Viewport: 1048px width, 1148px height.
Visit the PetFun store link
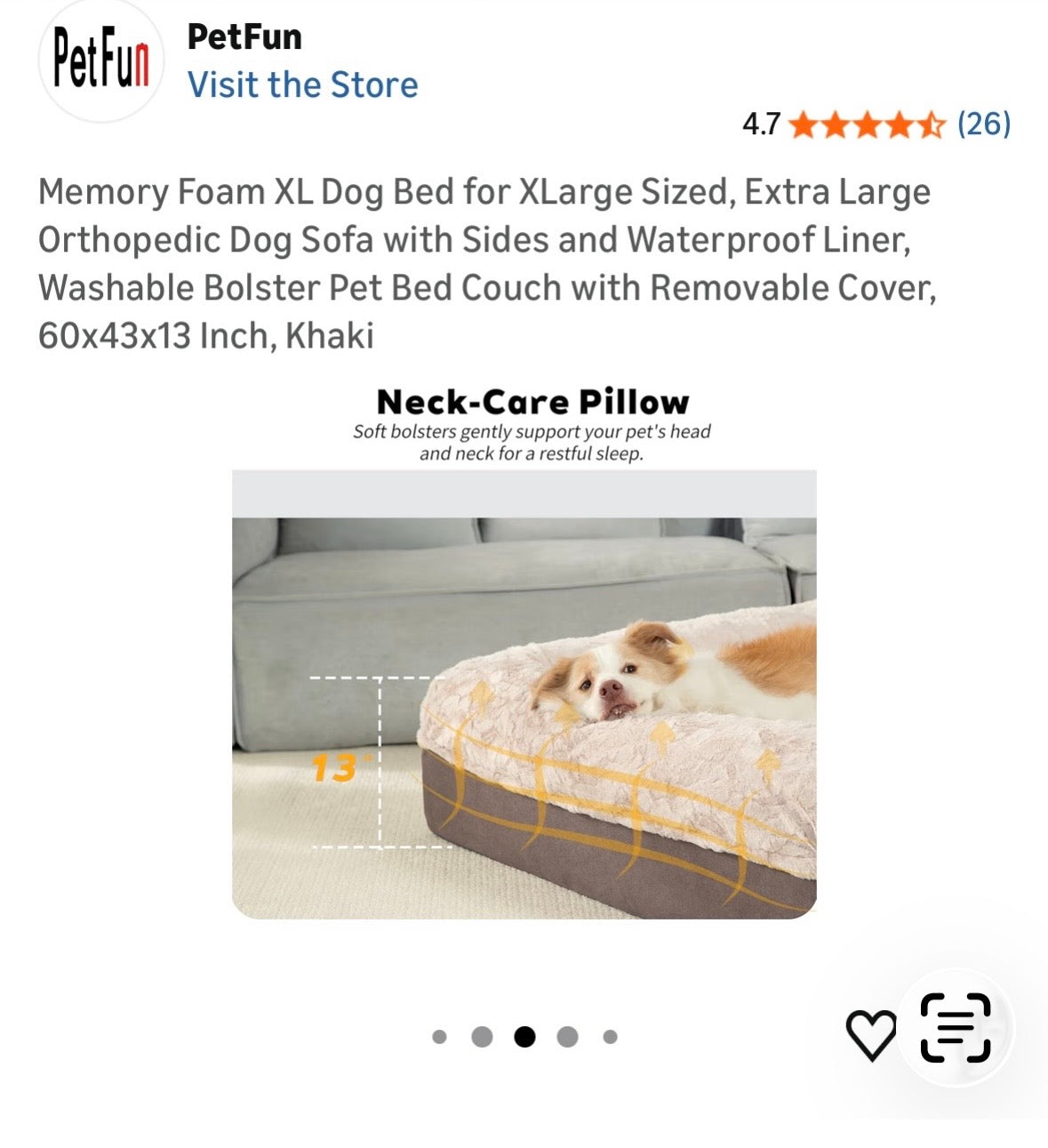click(x=302, y=85)
